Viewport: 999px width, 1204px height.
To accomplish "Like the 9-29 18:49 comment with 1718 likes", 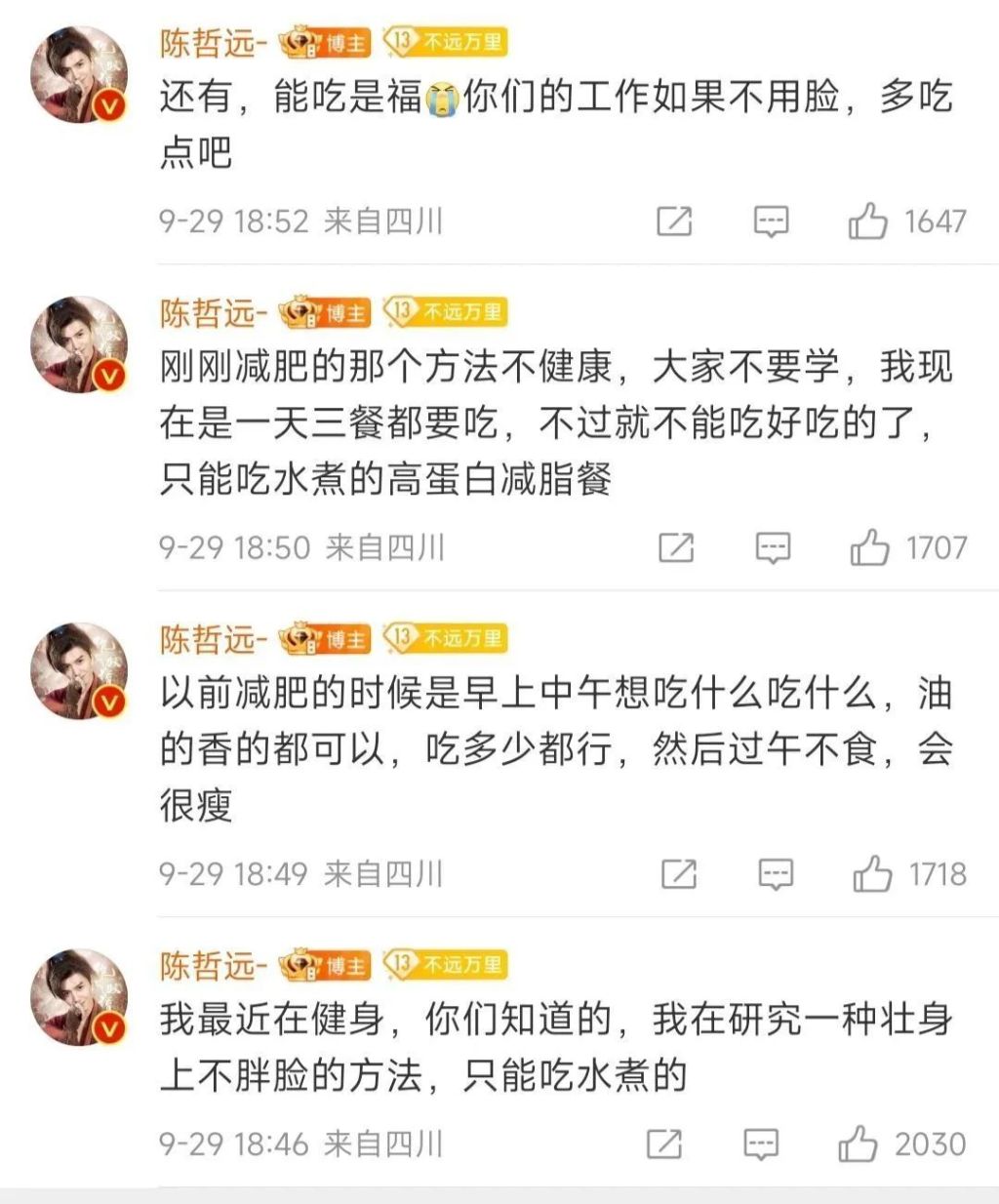I will pos(872,873).
